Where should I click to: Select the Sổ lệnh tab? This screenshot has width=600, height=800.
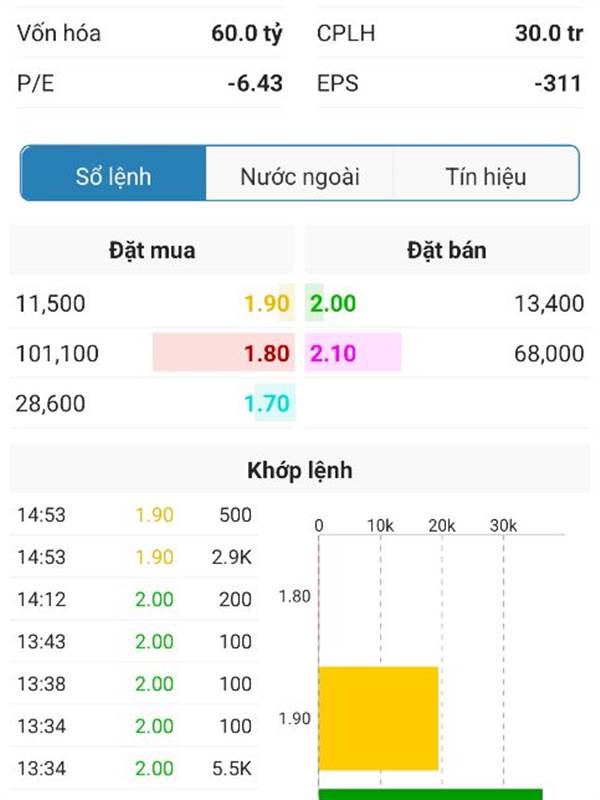coord(114,177)
